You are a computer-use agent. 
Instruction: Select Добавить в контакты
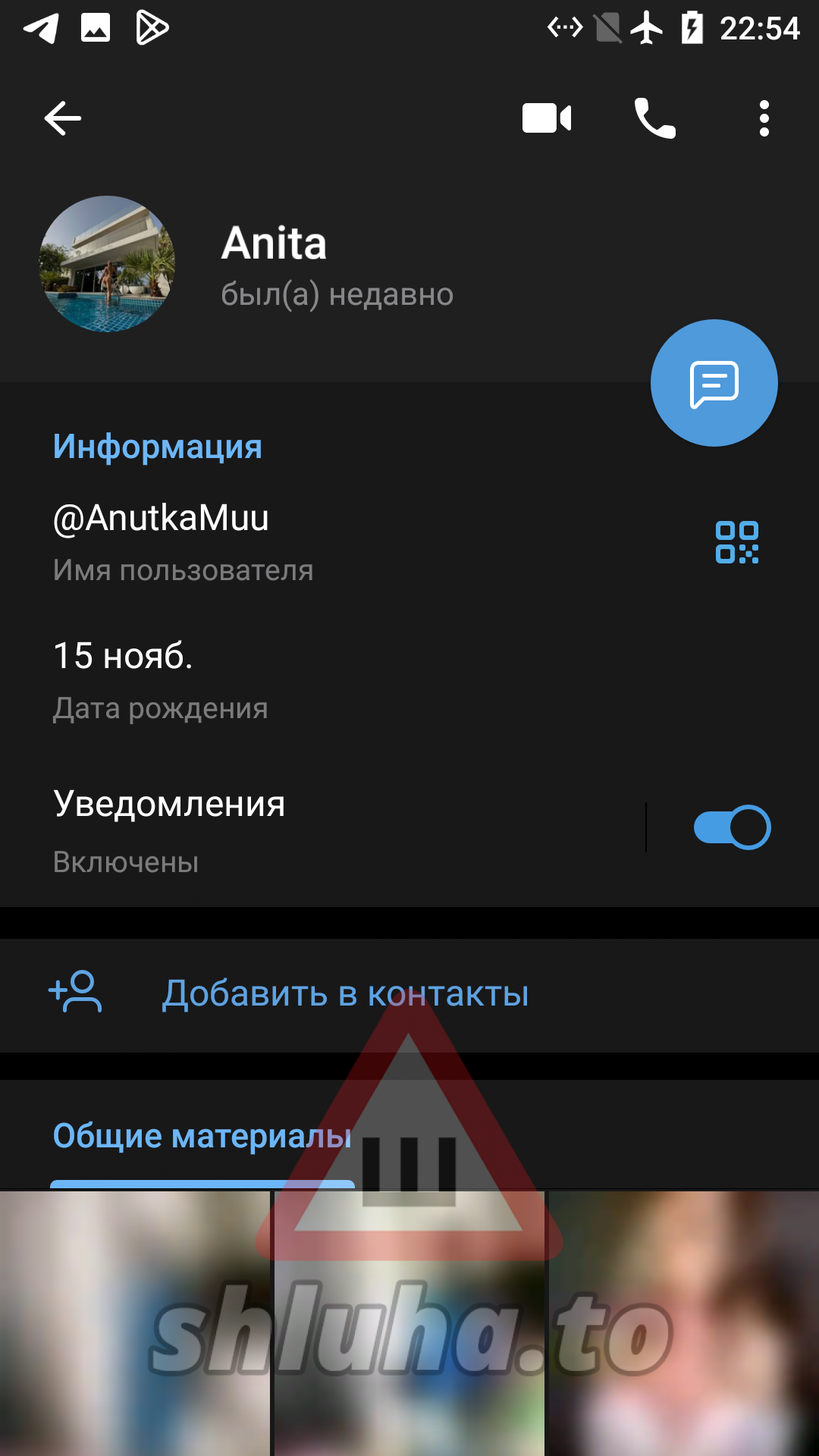[x=345, y=994]
